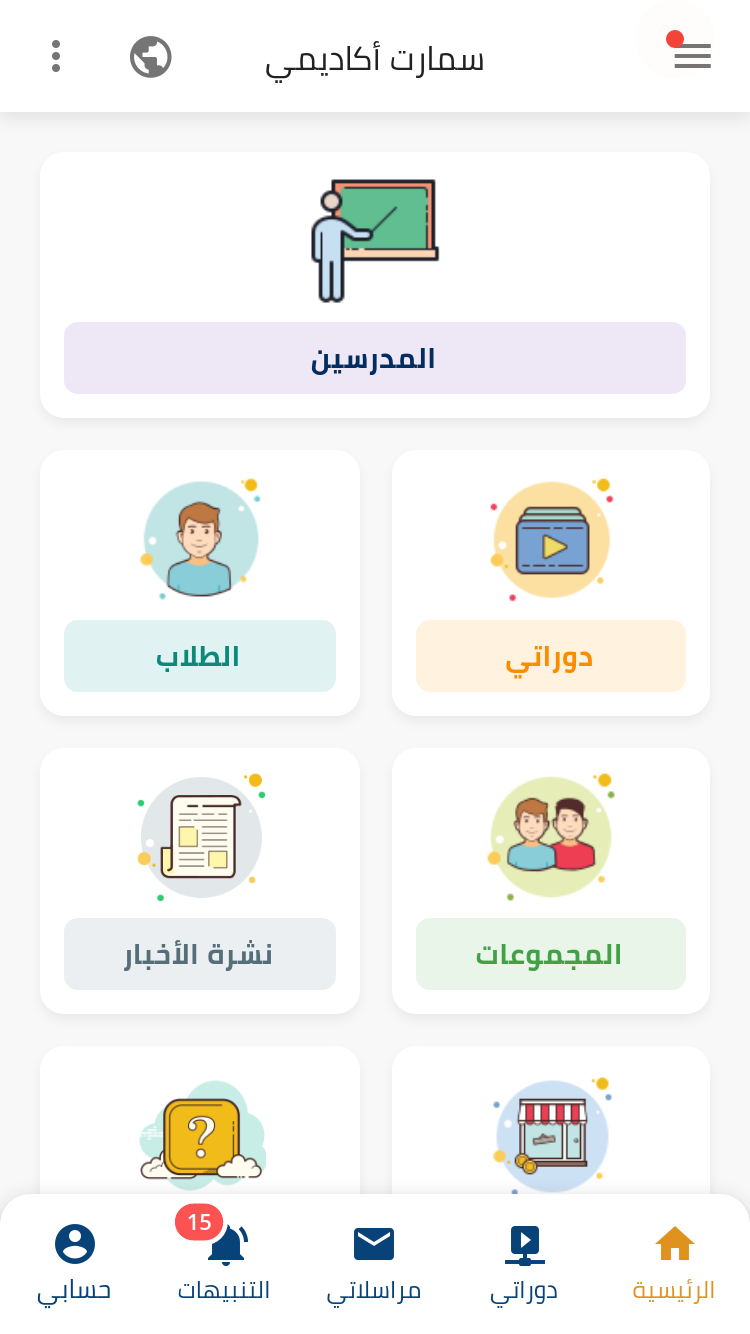Open the three-dot overflow menu
This screenshot has height=1334, width=750.
[56, 57]
